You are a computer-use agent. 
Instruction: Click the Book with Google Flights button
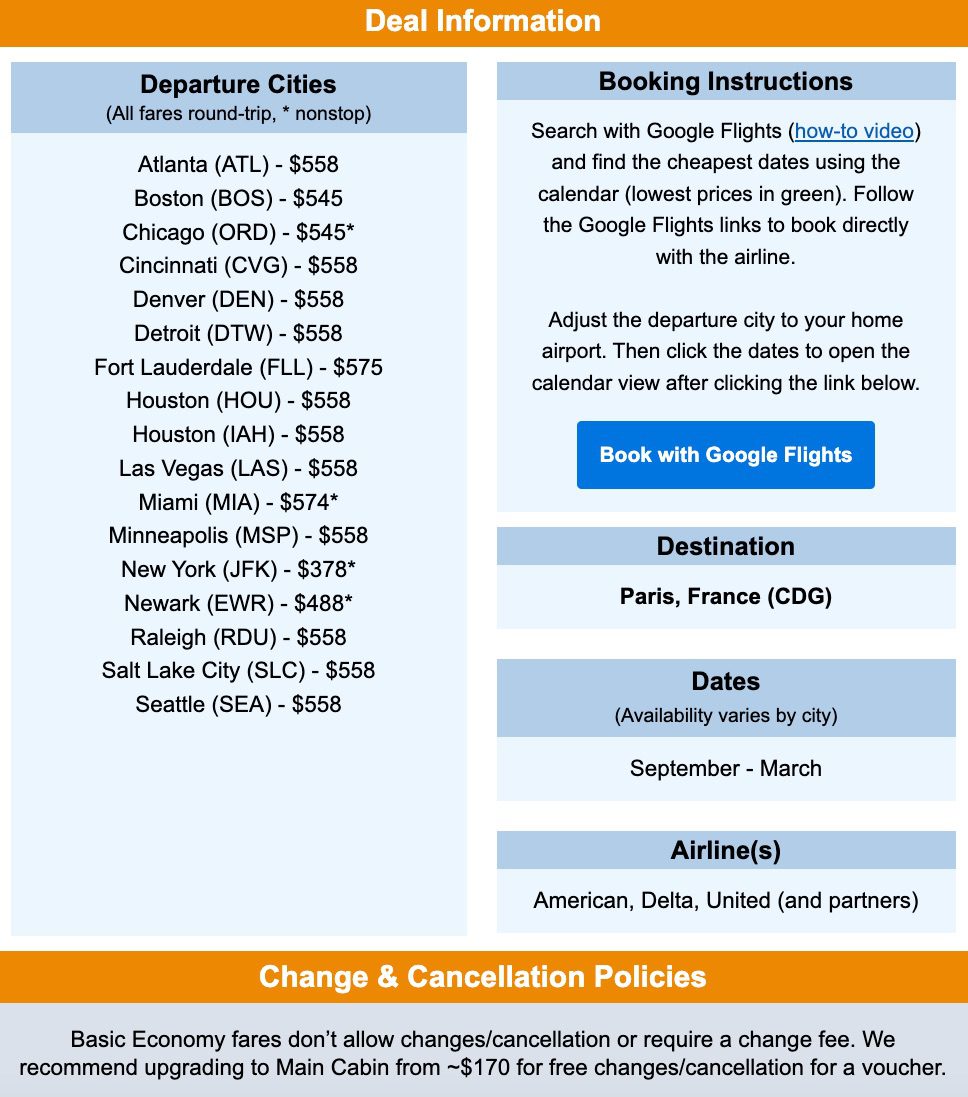pyautogui.click(x=725, y=454)
